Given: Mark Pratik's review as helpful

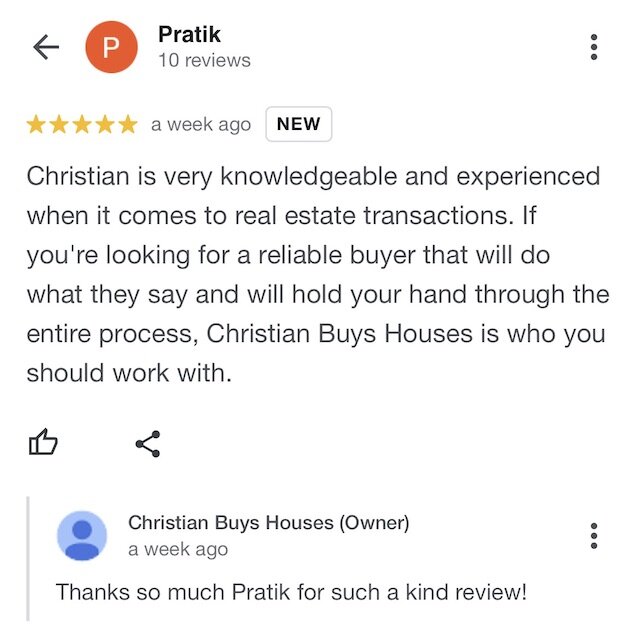Looking at the screenshot, I should coord(43,443).
